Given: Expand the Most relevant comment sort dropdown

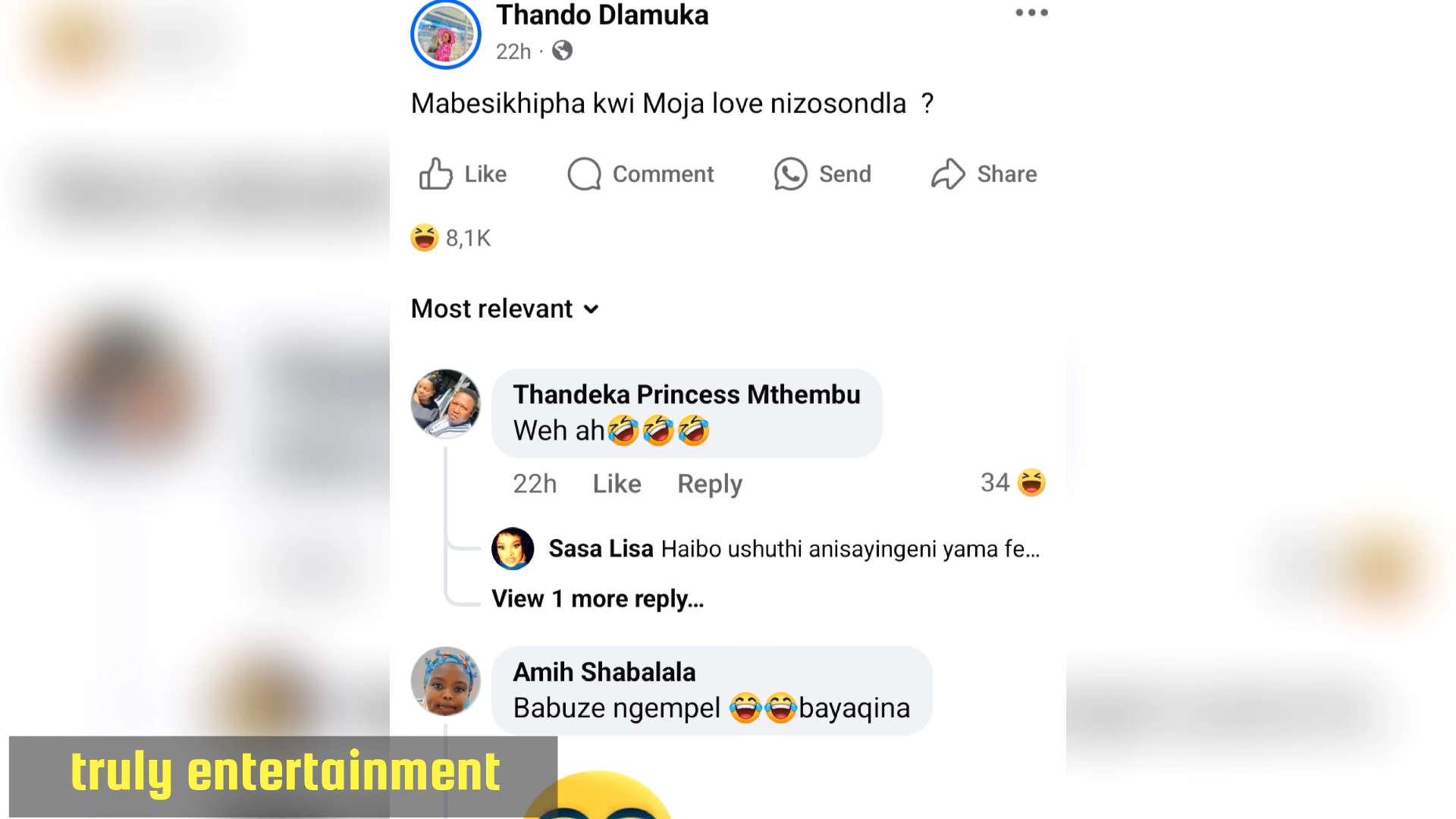Looking at the screenshot, I should click(505, 309).
